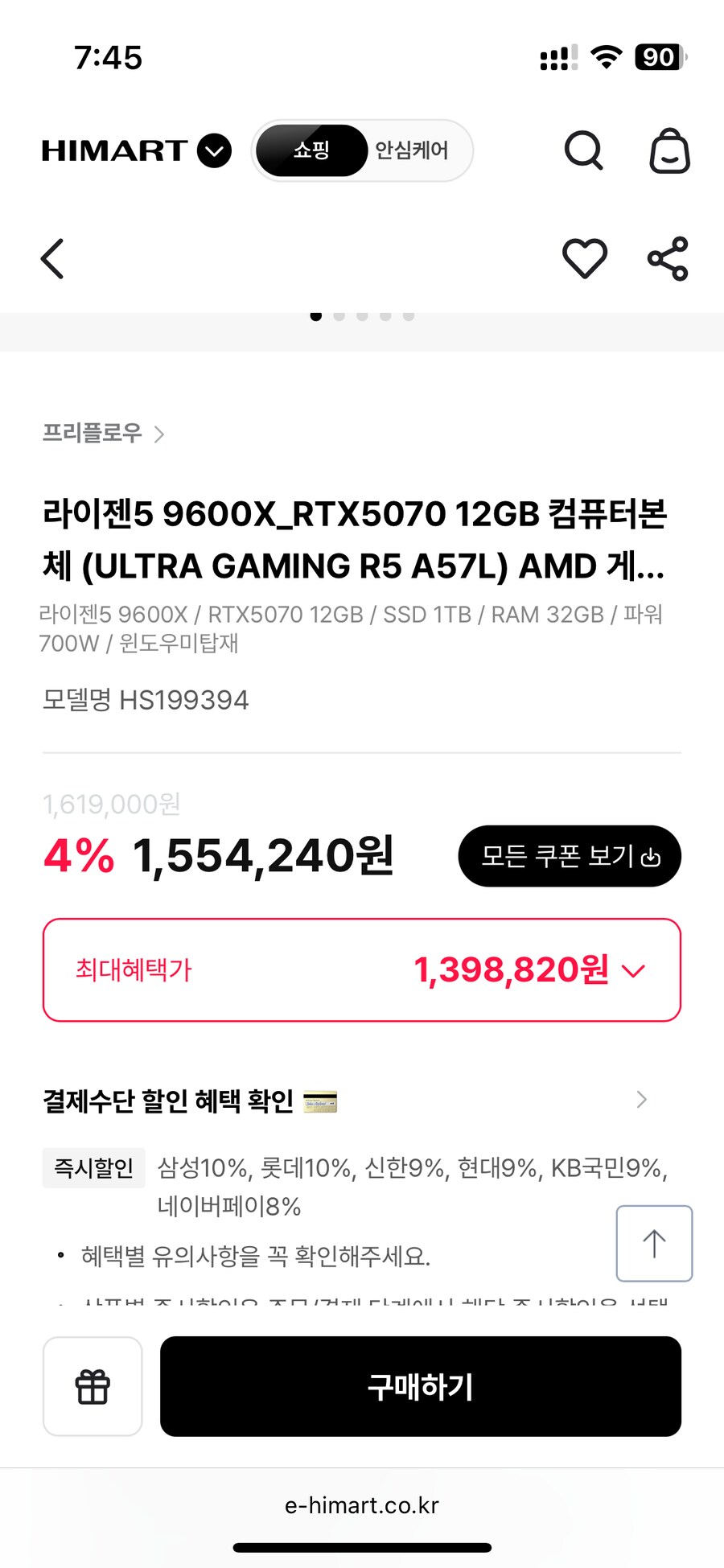Tap the model name HS199394 text
The height and width of the screenshot is (1568, 724).
(146, 699)
